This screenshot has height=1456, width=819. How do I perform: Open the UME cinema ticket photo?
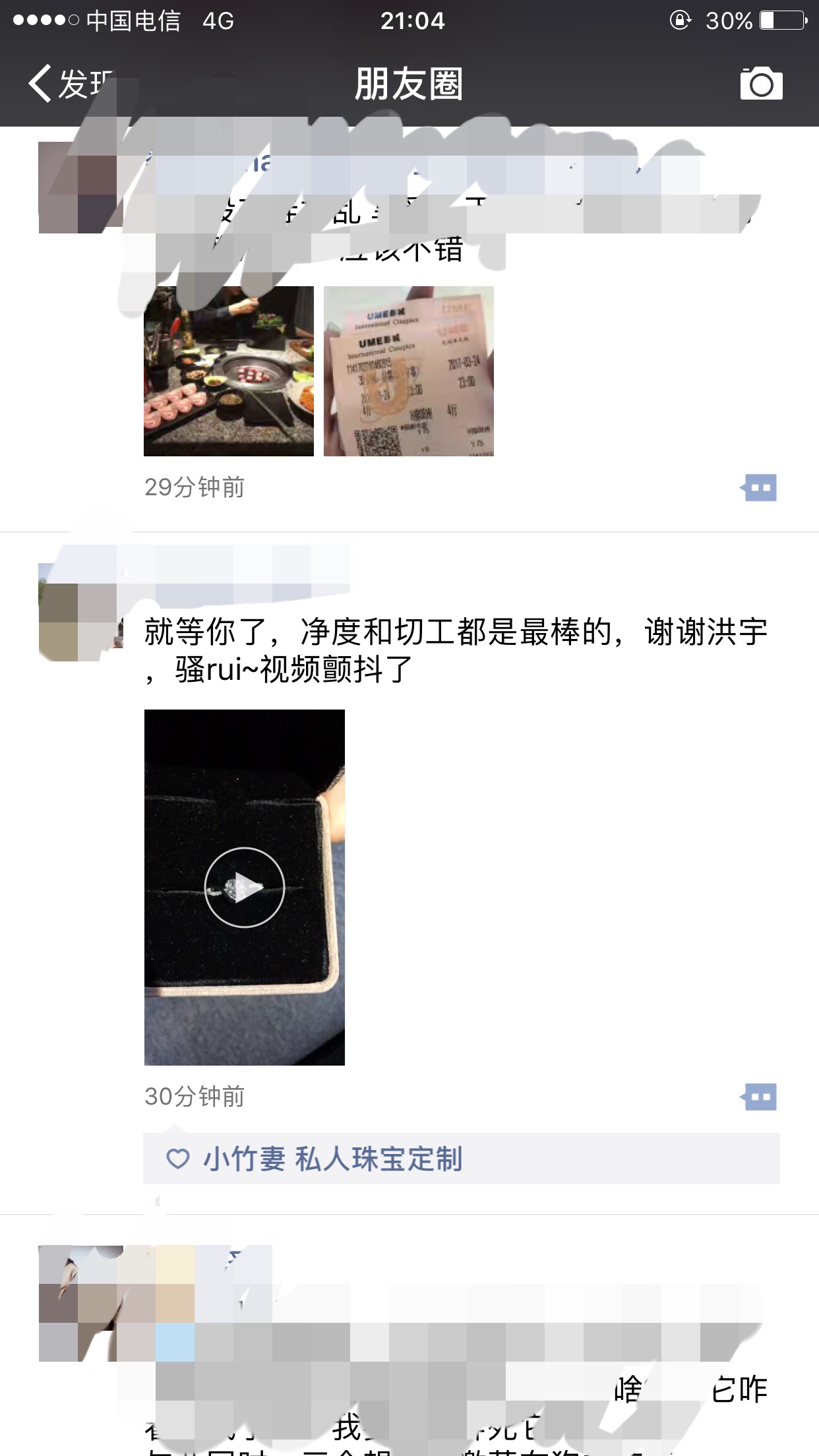click(409, 371)
